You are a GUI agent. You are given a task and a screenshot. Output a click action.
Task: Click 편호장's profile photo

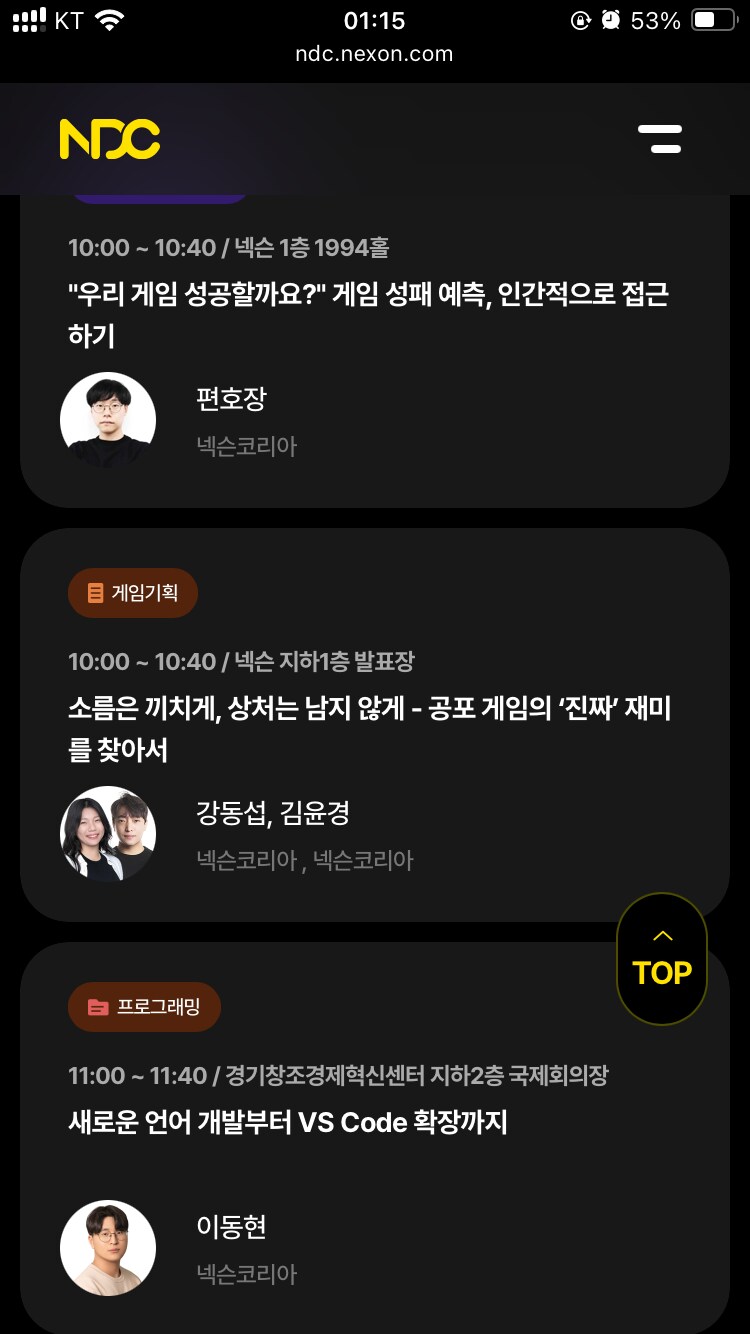107,419
